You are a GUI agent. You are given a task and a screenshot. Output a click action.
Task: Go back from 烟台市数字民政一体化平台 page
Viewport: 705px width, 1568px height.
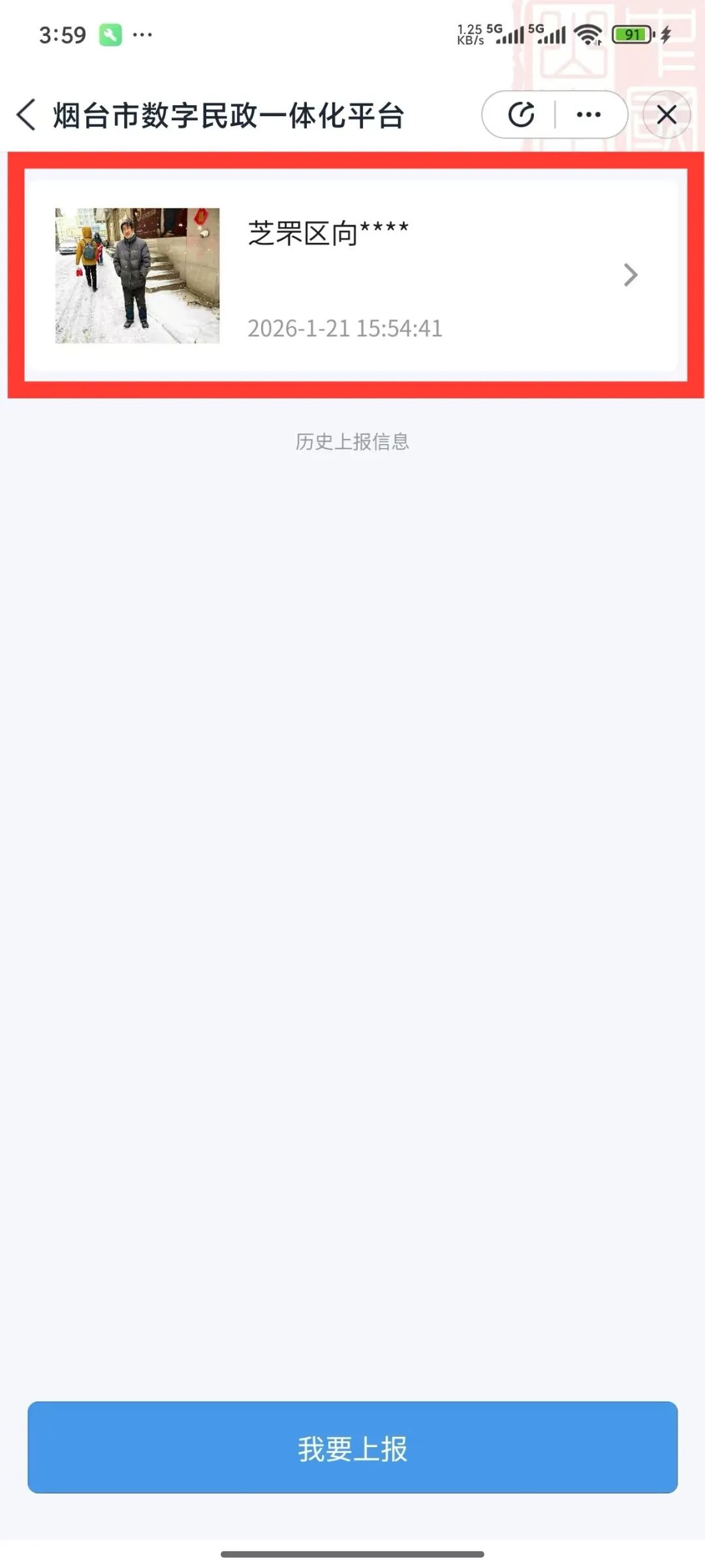pyautogui.click(x=26, y=116)
